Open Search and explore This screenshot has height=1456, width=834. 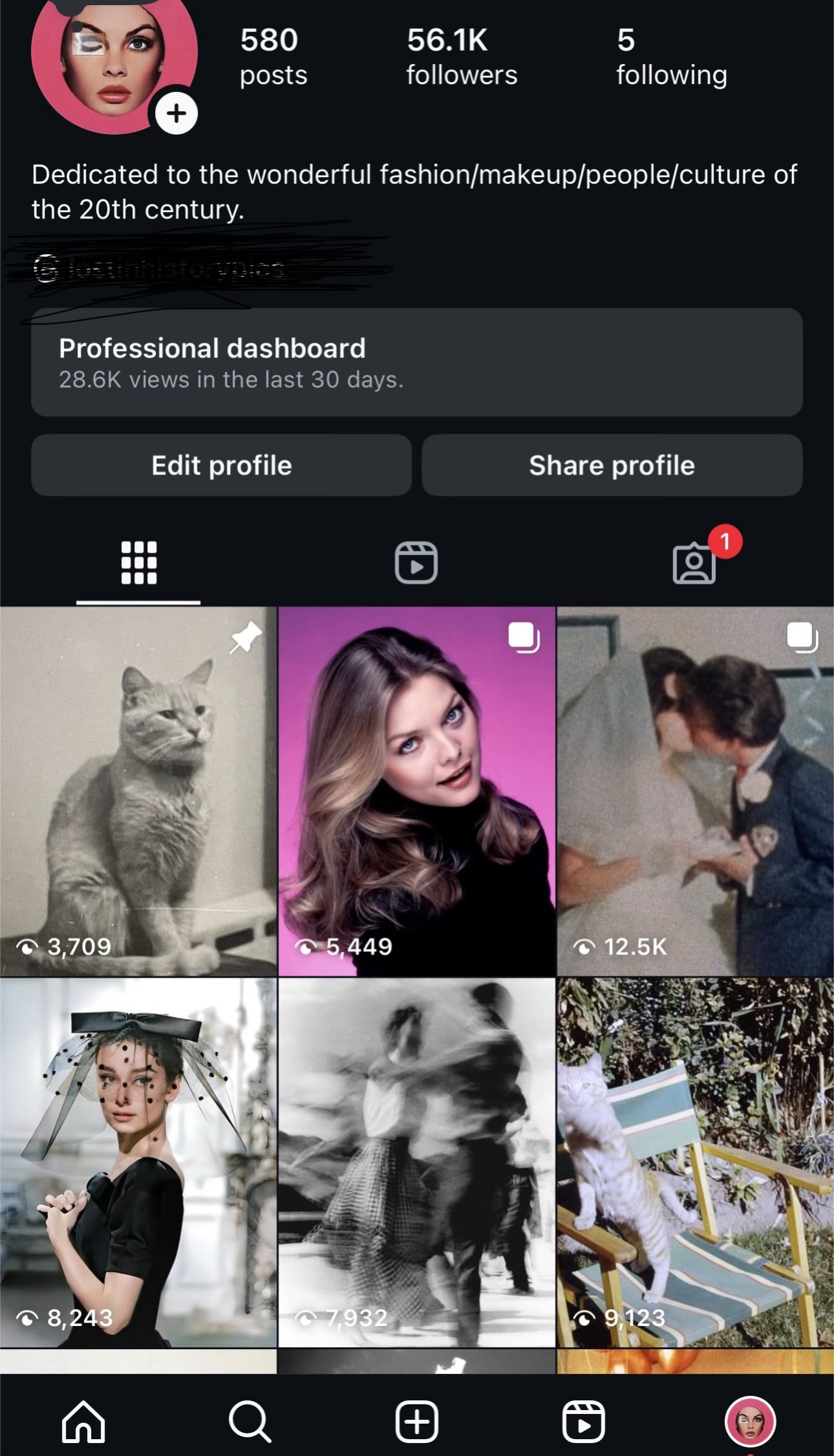250,1421
